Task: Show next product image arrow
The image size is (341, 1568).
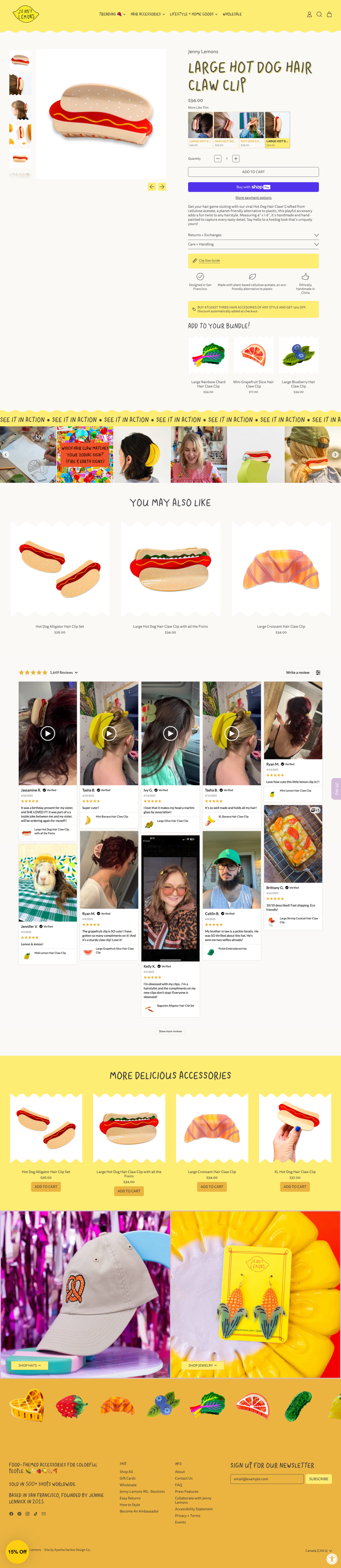Action: (162, 187)
